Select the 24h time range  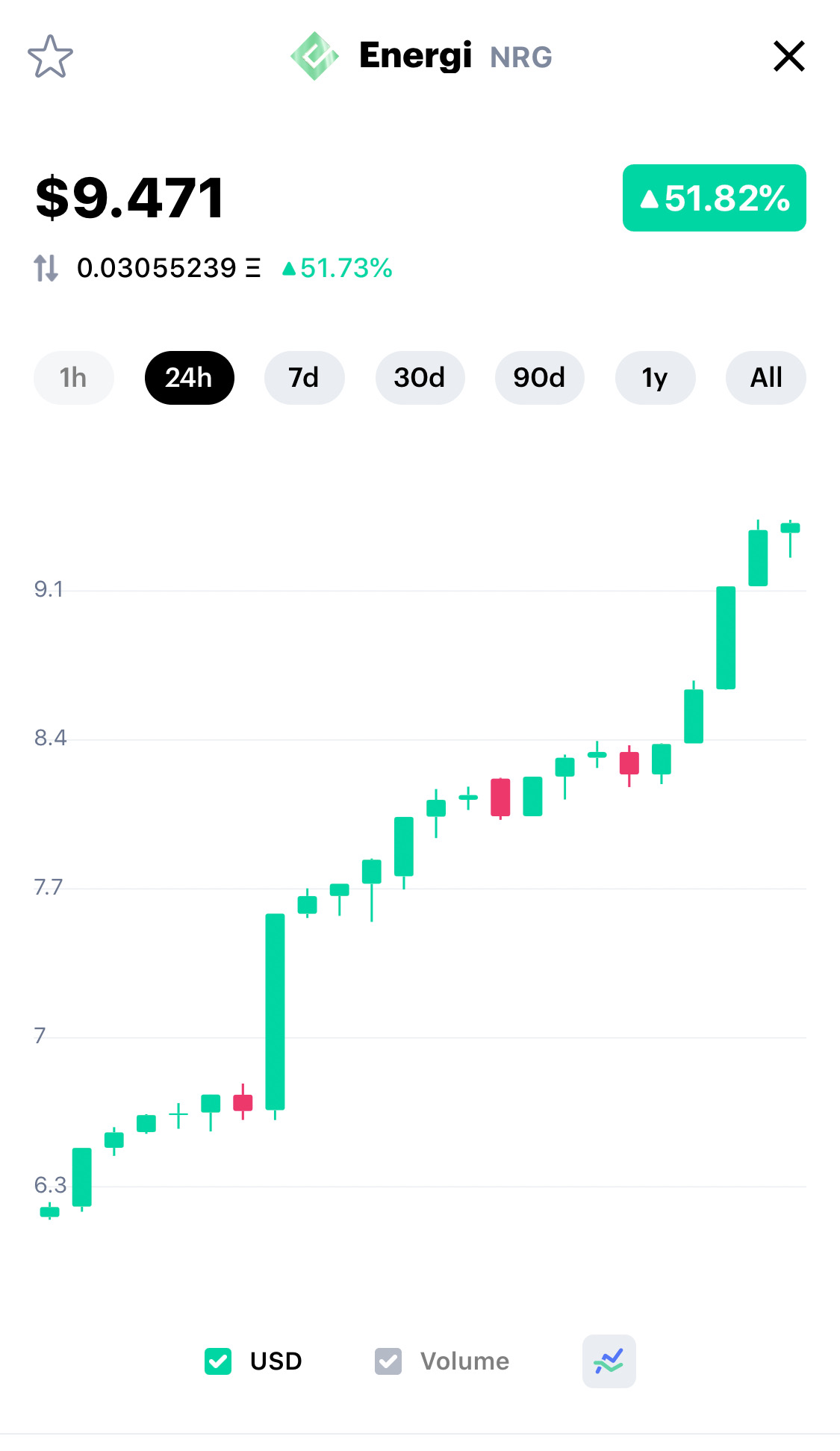pyautogui.click(x=189, y=378)
